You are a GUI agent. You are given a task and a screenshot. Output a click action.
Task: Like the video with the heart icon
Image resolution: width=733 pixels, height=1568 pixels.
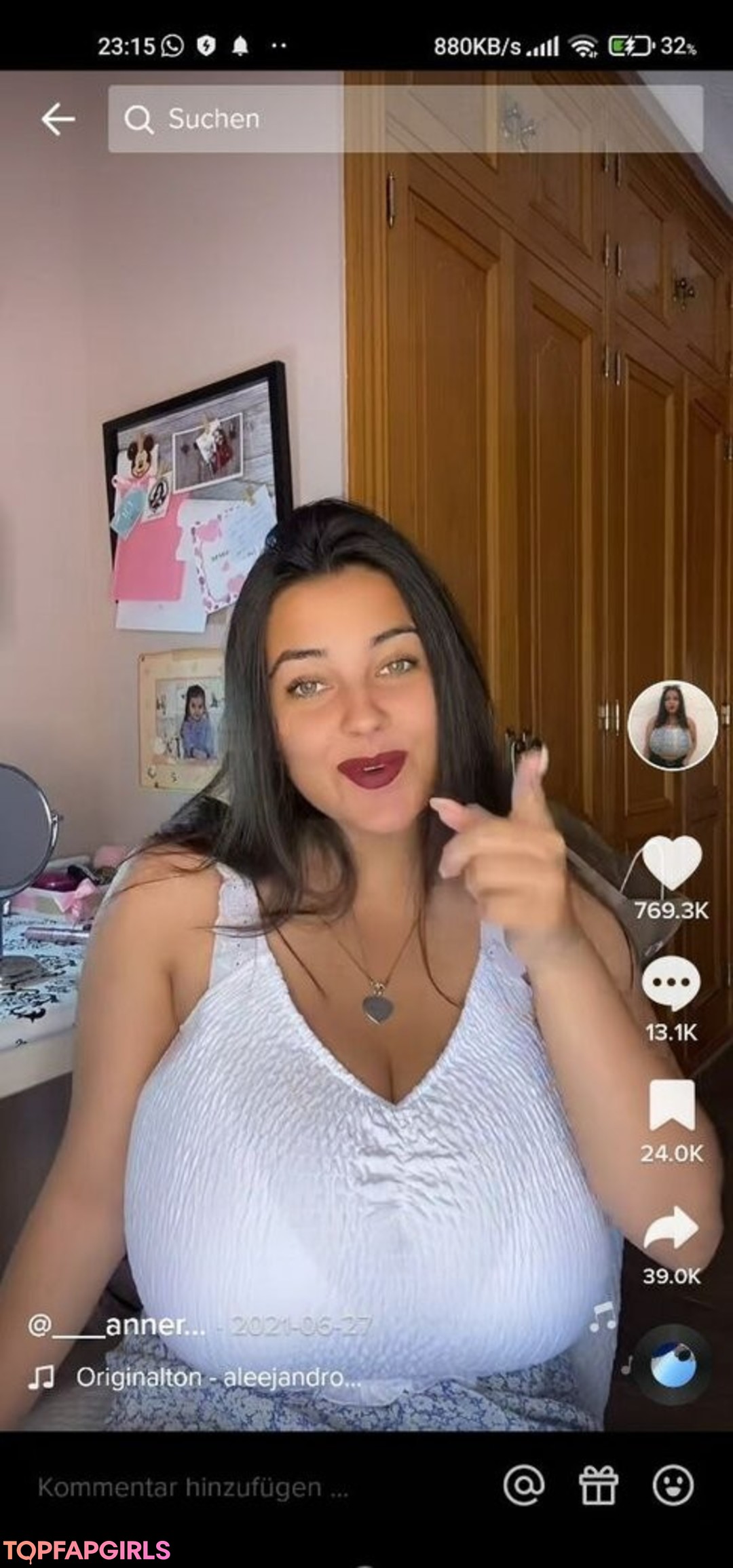[671, 861]
